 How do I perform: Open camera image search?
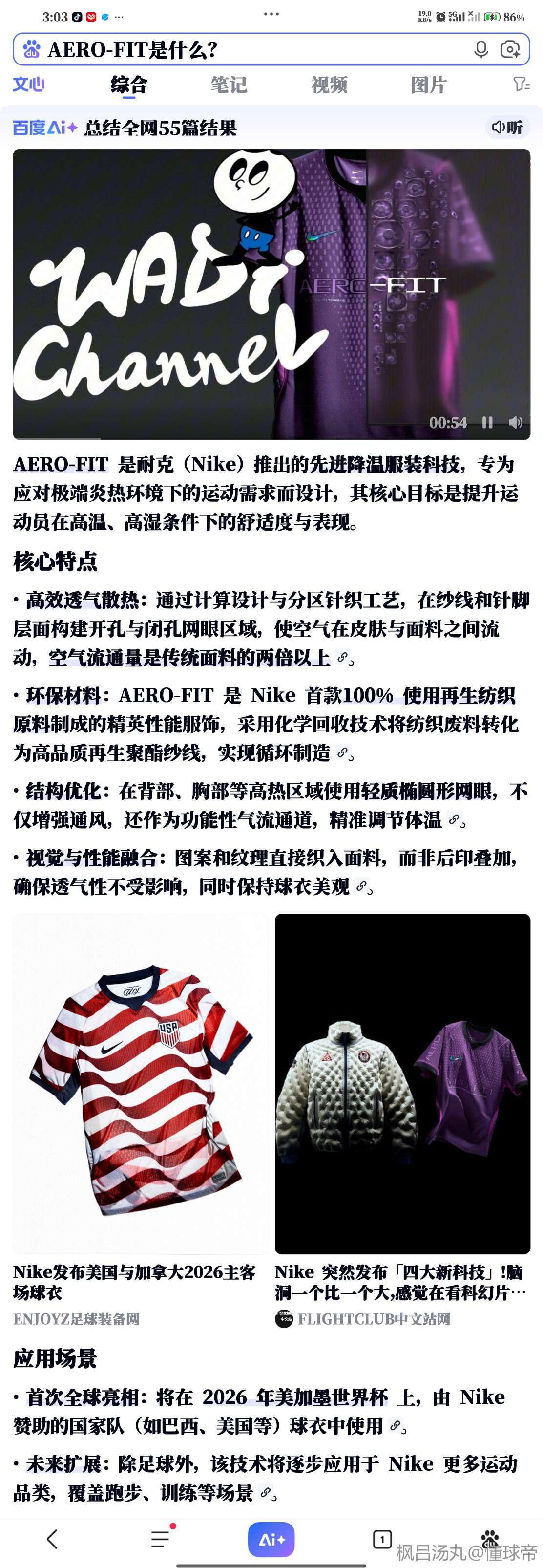click(x=510, y=50)
